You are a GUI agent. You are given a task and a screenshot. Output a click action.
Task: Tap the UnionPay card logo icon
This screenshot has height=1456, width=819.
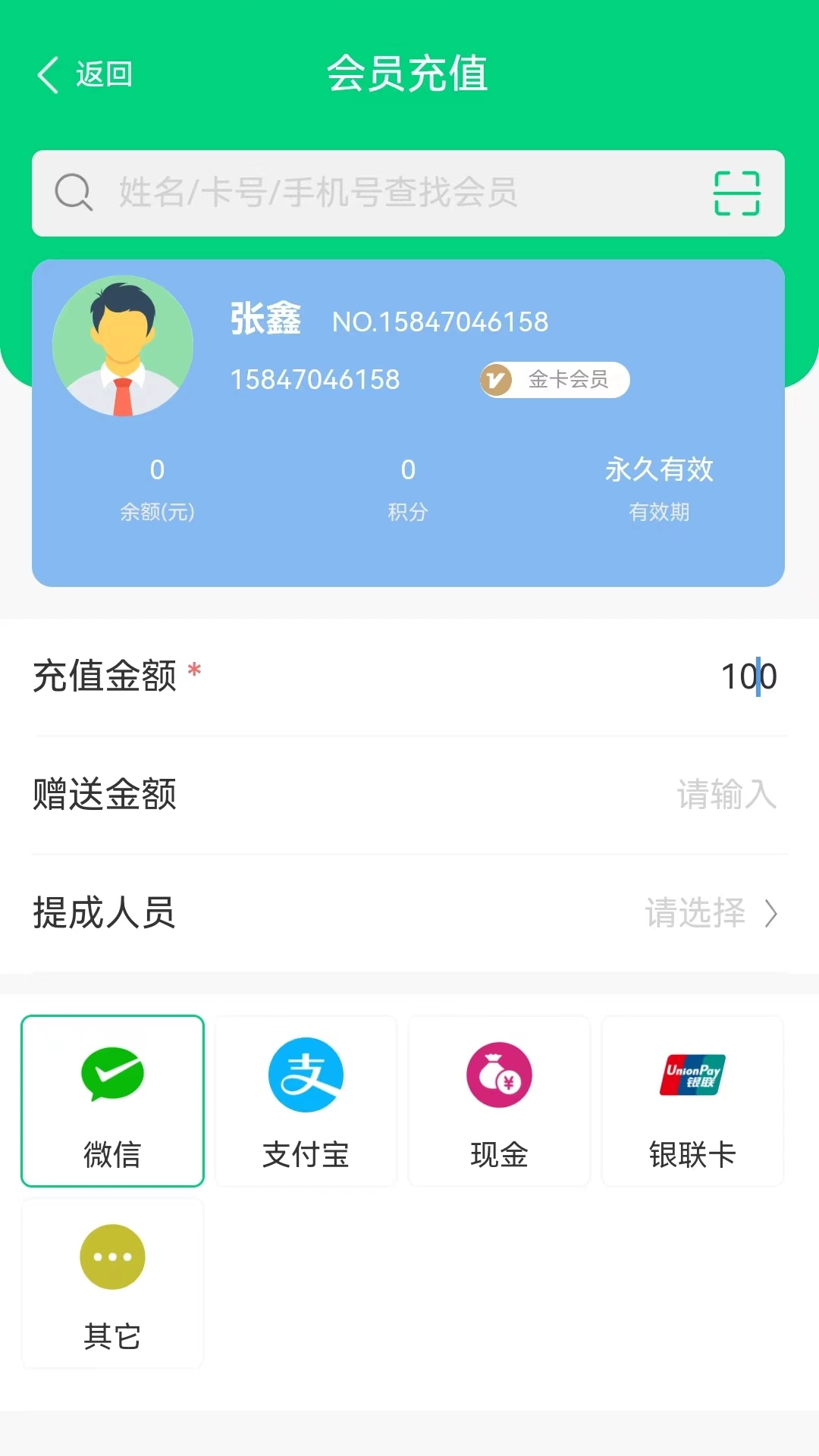point(692,1075)
